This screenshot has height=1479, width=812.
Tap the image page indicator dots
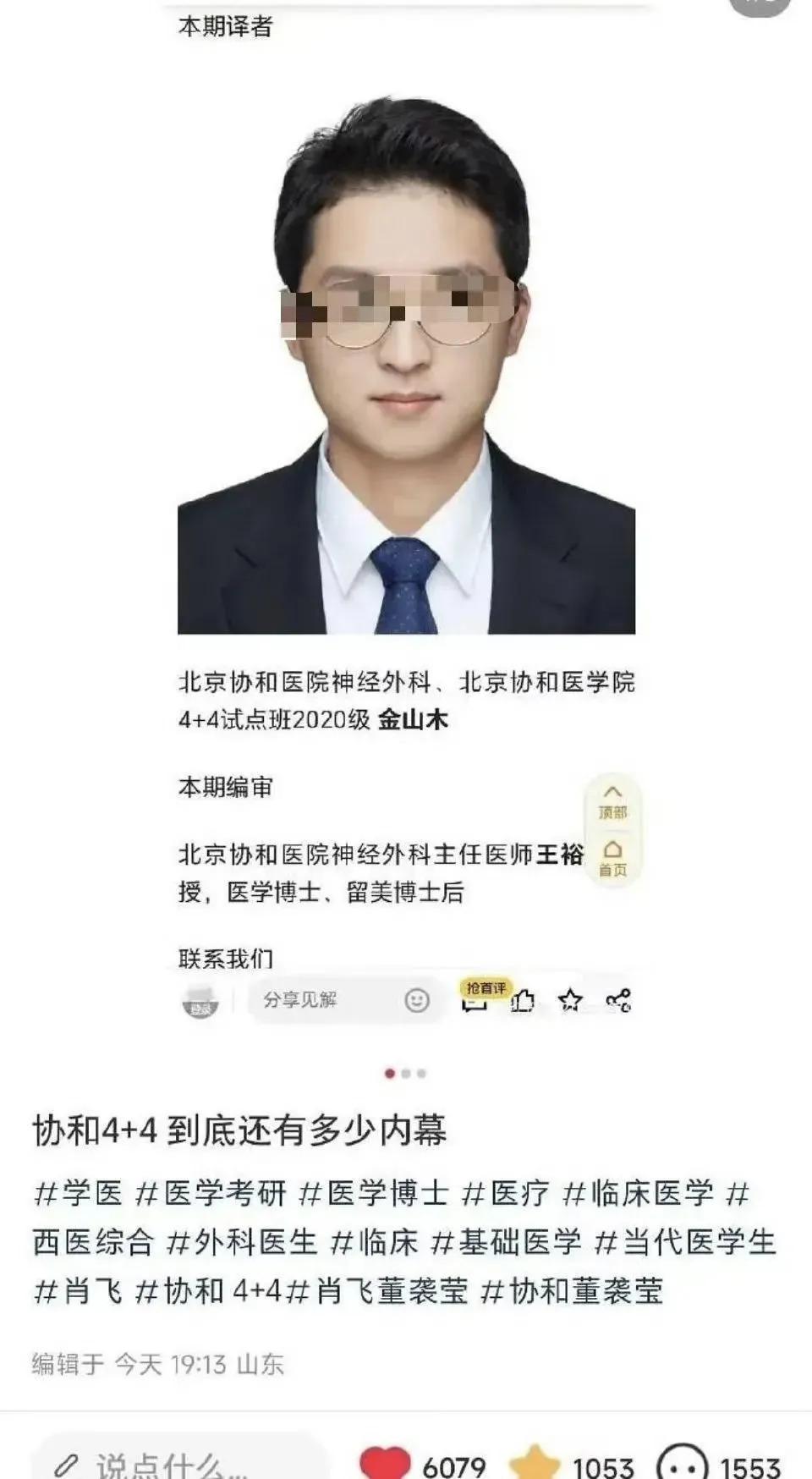tap(405, 1074)
